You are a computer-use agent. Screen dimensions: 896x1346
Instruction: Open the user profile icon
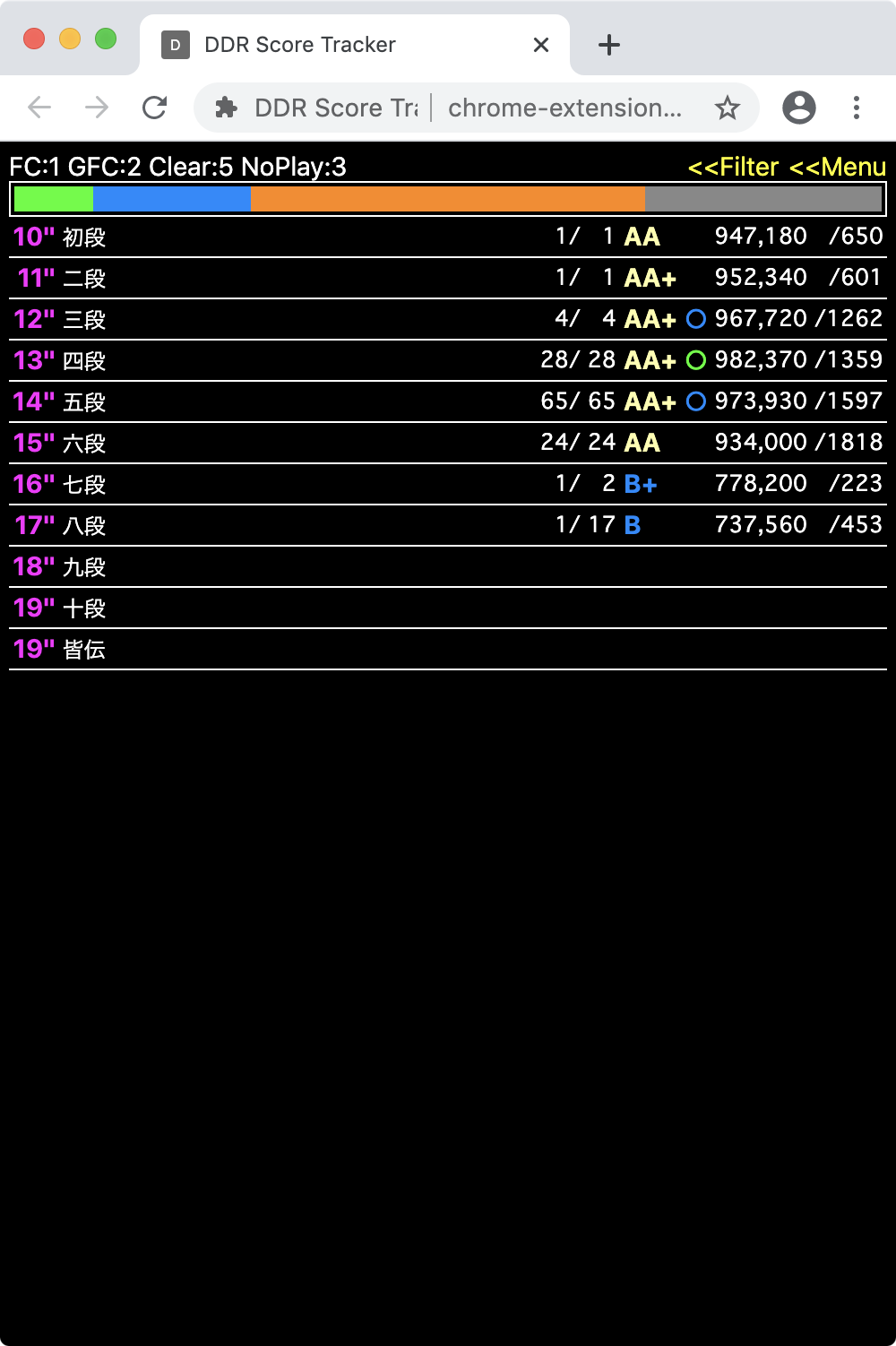(799, 108)
